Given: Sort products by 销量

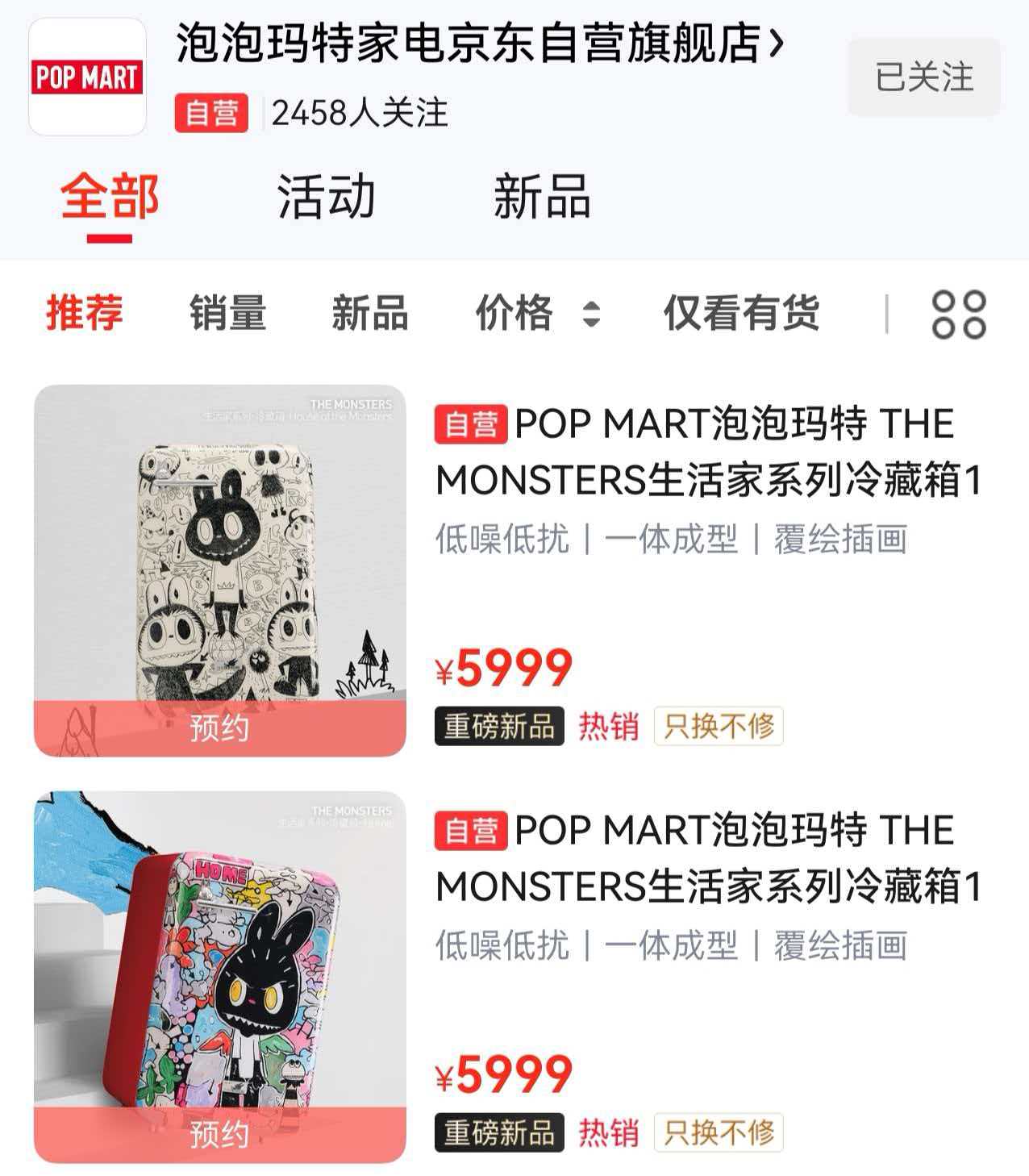Looking at the screenshot, I should coord(227,313).
